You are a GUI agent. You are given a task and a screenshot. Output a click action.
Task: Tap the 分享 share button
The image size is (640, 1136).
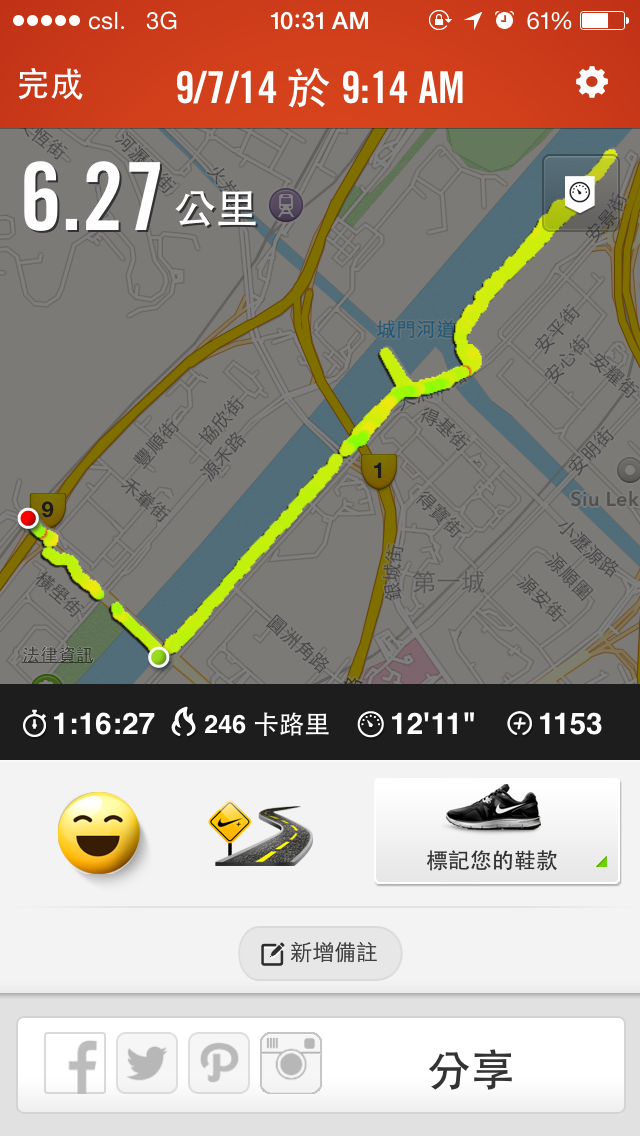(x=470, y=1069)
